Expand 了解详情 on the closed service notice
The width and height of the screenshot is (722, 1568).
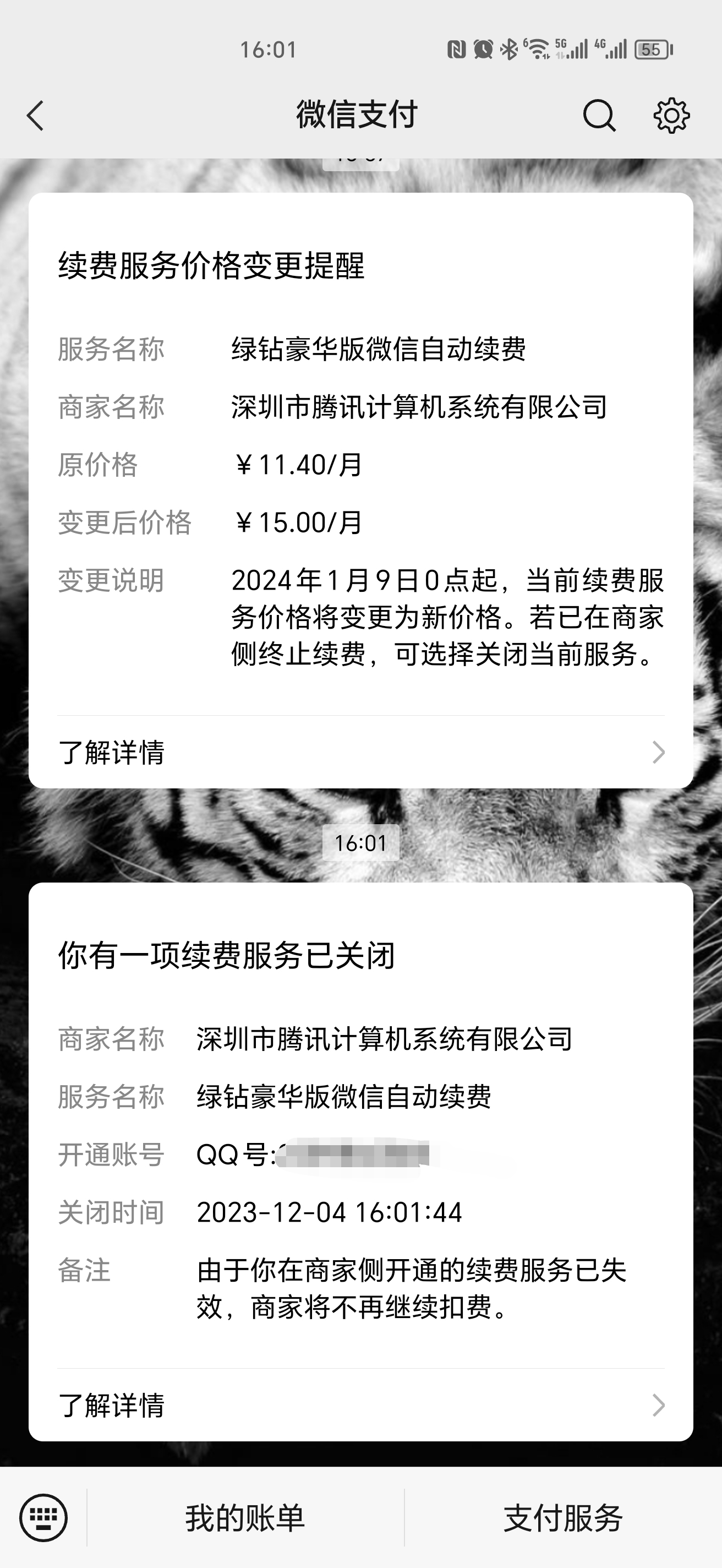coord(113,1406)
